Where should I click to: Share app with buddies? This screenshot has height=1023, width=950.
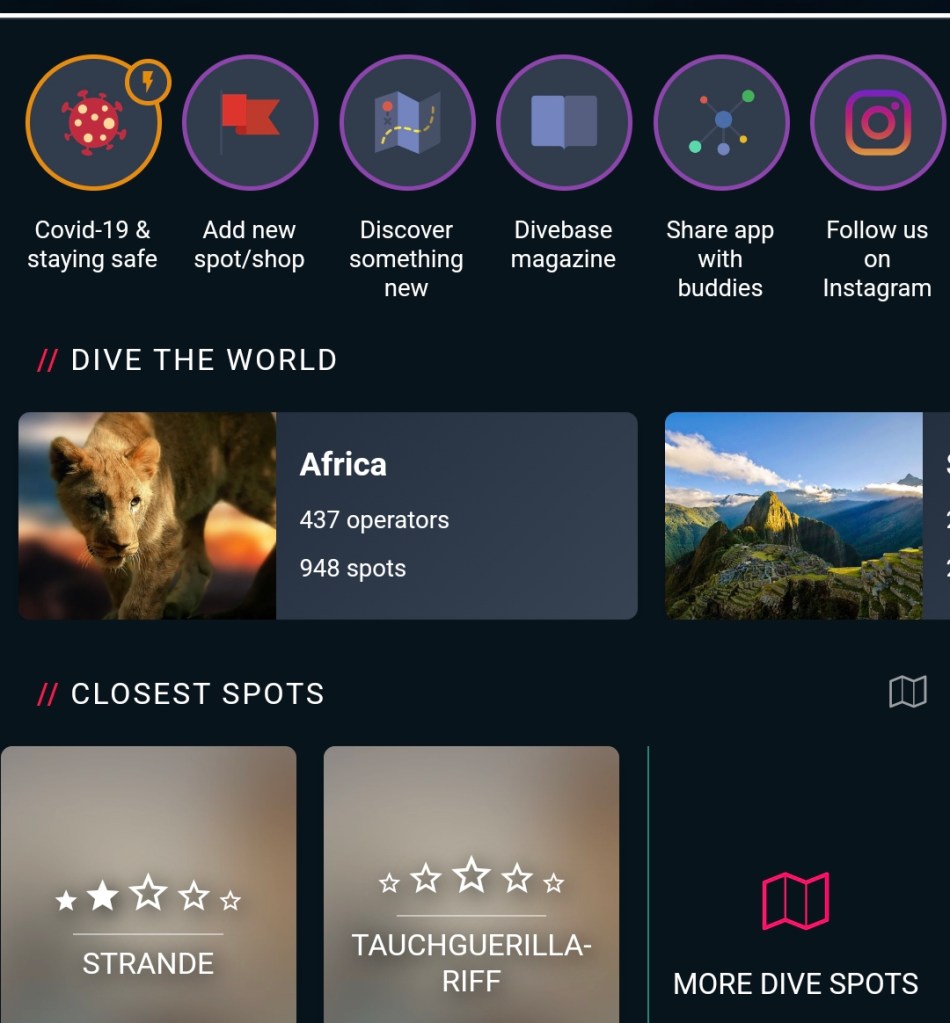point(721,123)
